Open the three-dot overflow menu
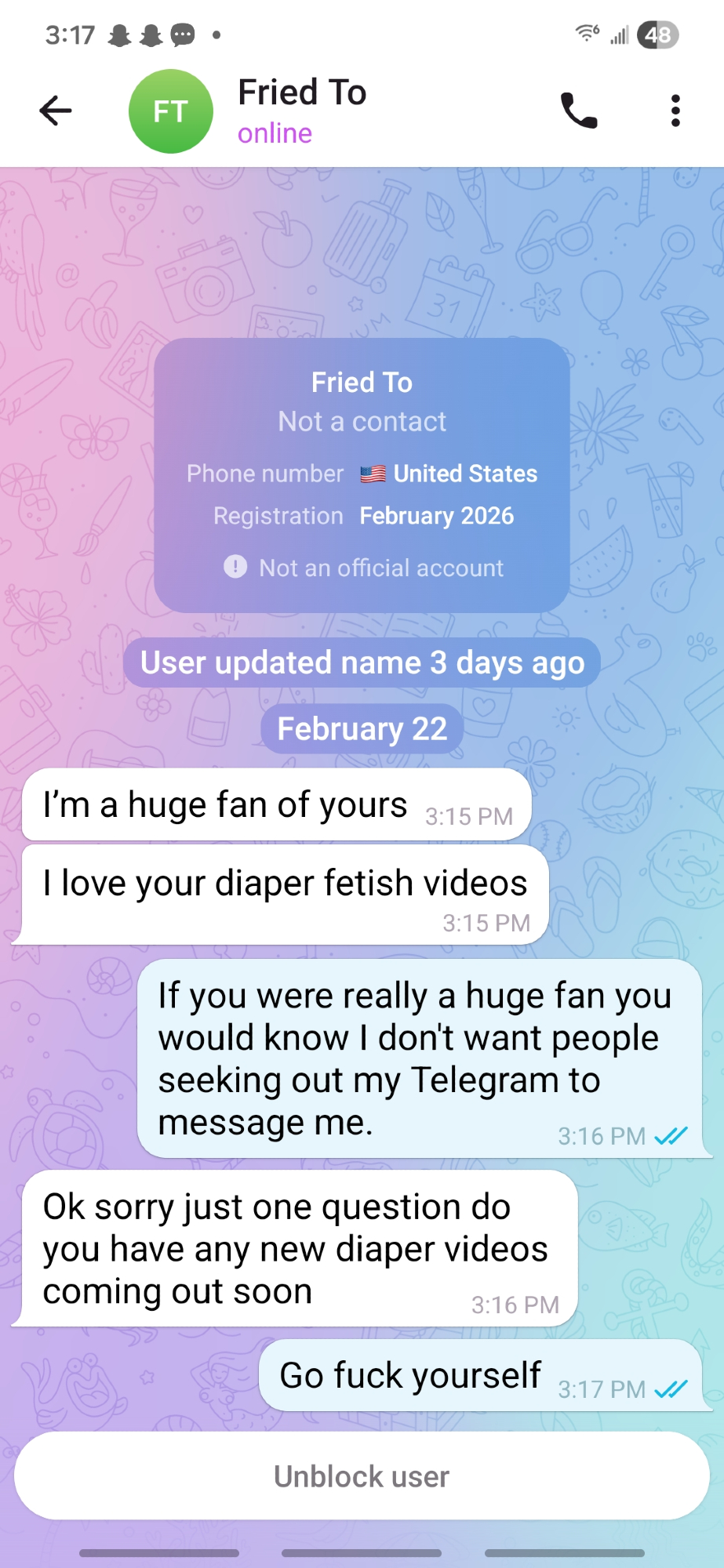Viewport: 724px width, 1568px height. tap(675, 111)
